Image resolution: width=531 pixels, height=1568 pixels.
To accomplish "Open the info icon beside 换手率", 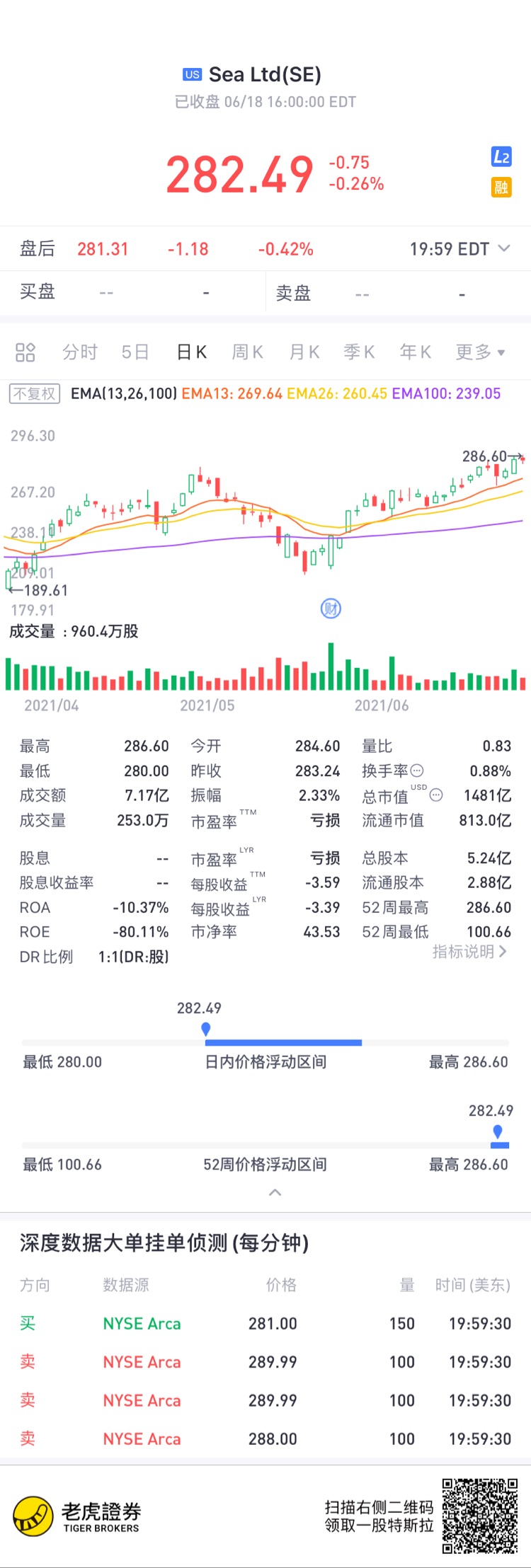I will [x=418, y=771].
